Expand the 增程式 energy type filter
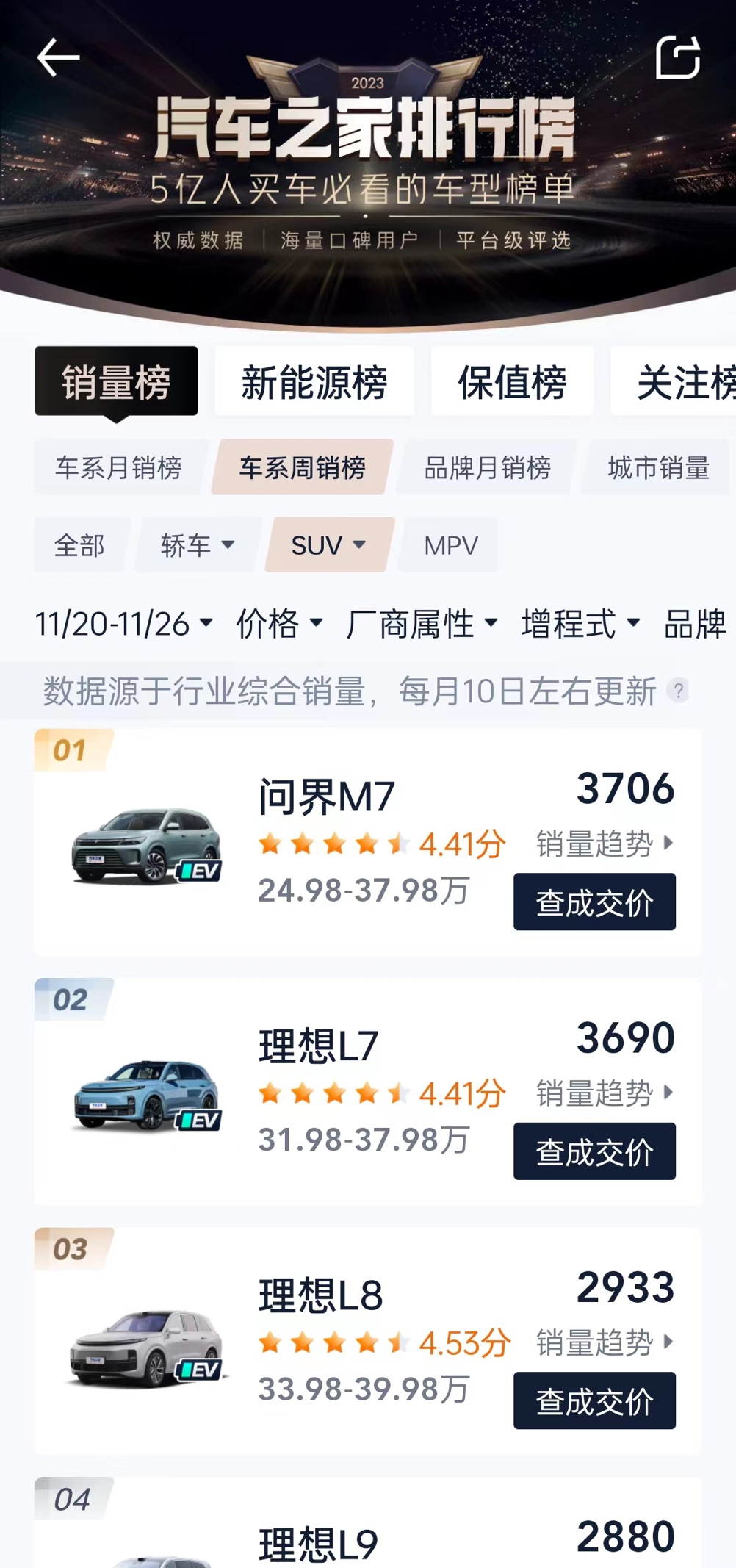 [580, 624]
